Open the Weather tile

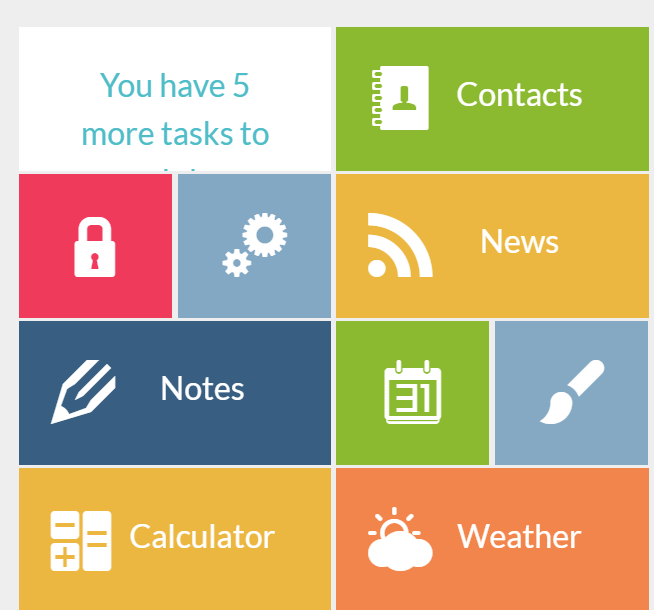(x=492, y=538)
